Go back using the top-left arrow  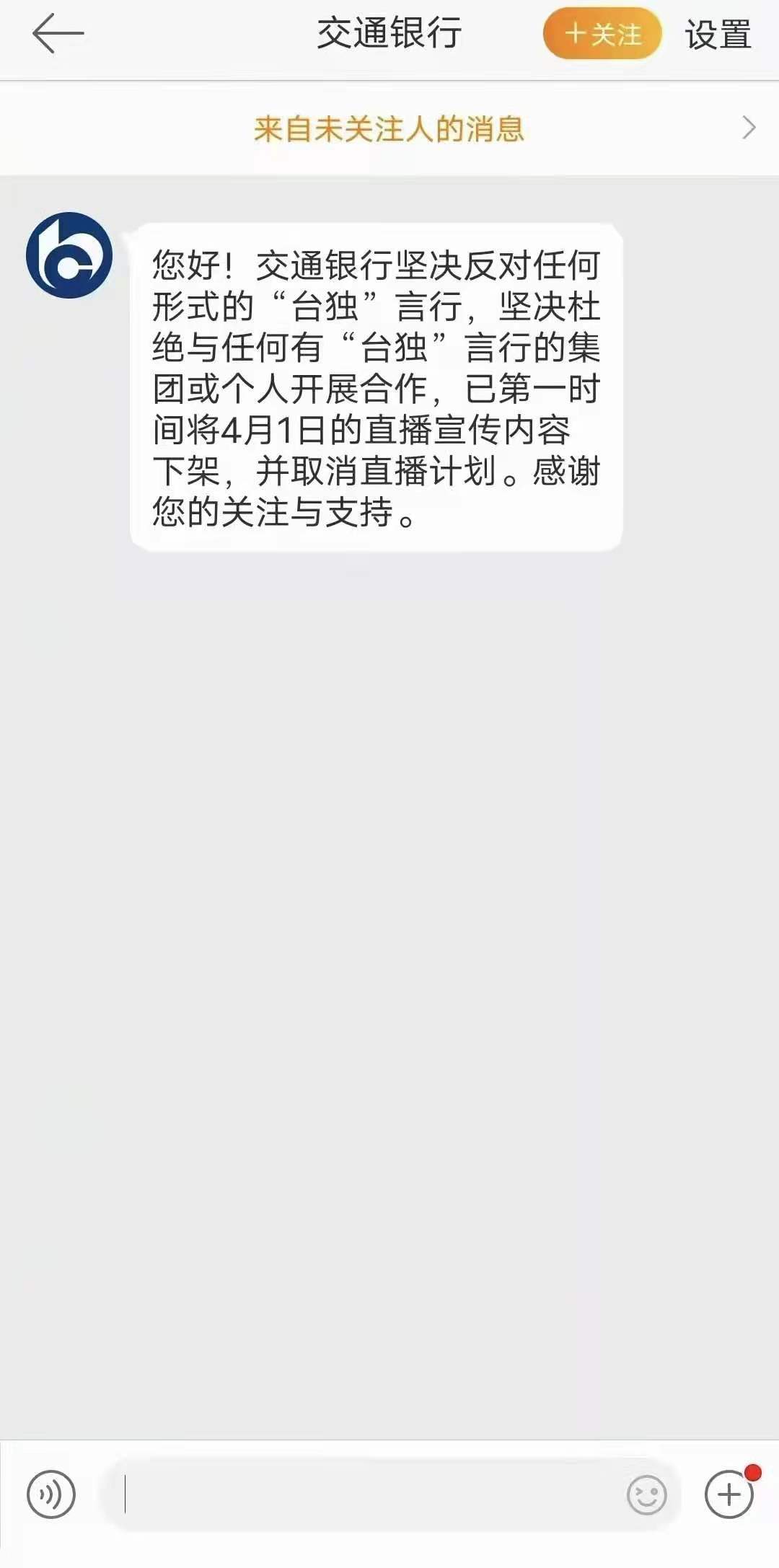(58, 34)
